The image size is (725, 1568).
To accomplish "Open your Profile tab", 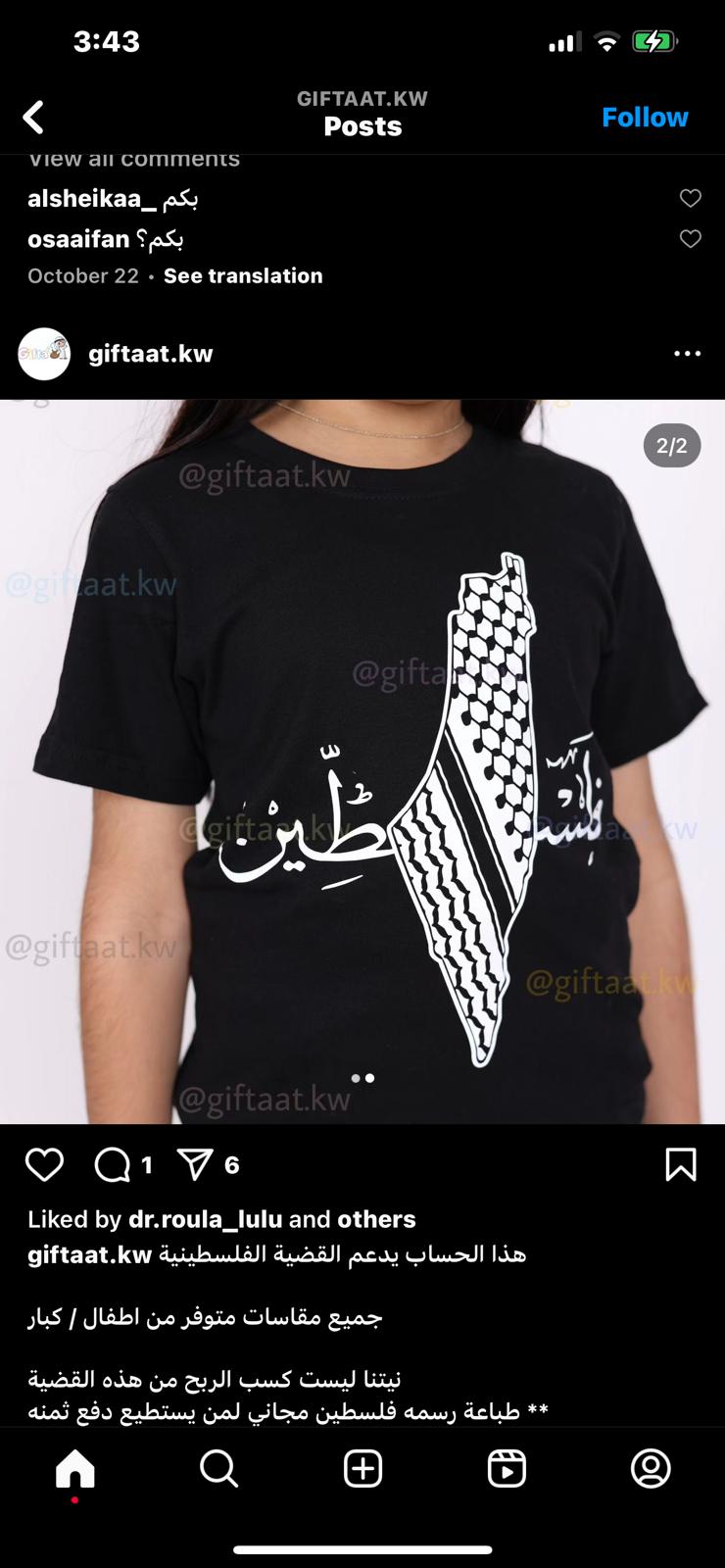I will click(650, 1469).
